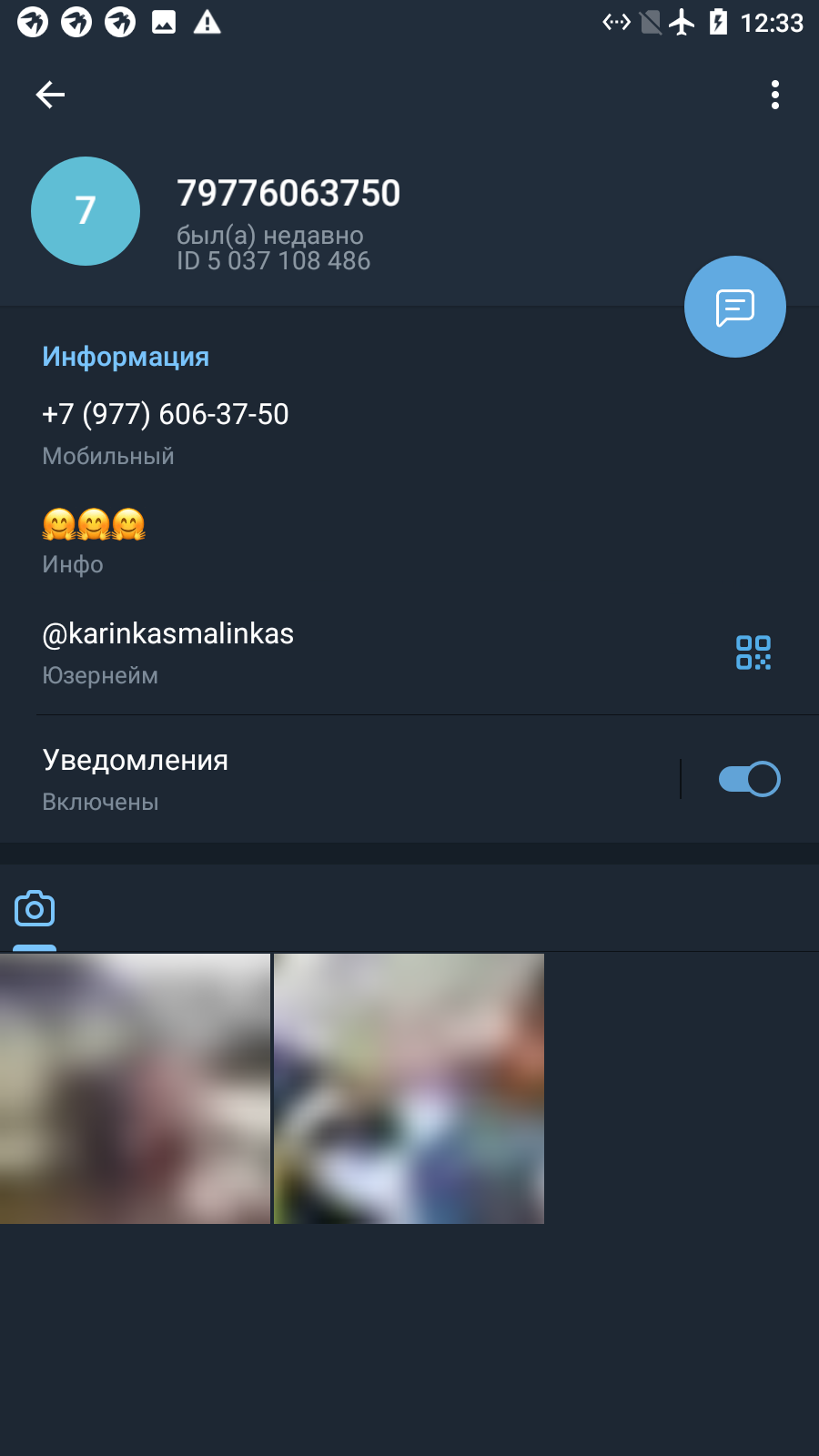
Task: Open the profile avatar with number 7
Action: [x=86, y=211]
